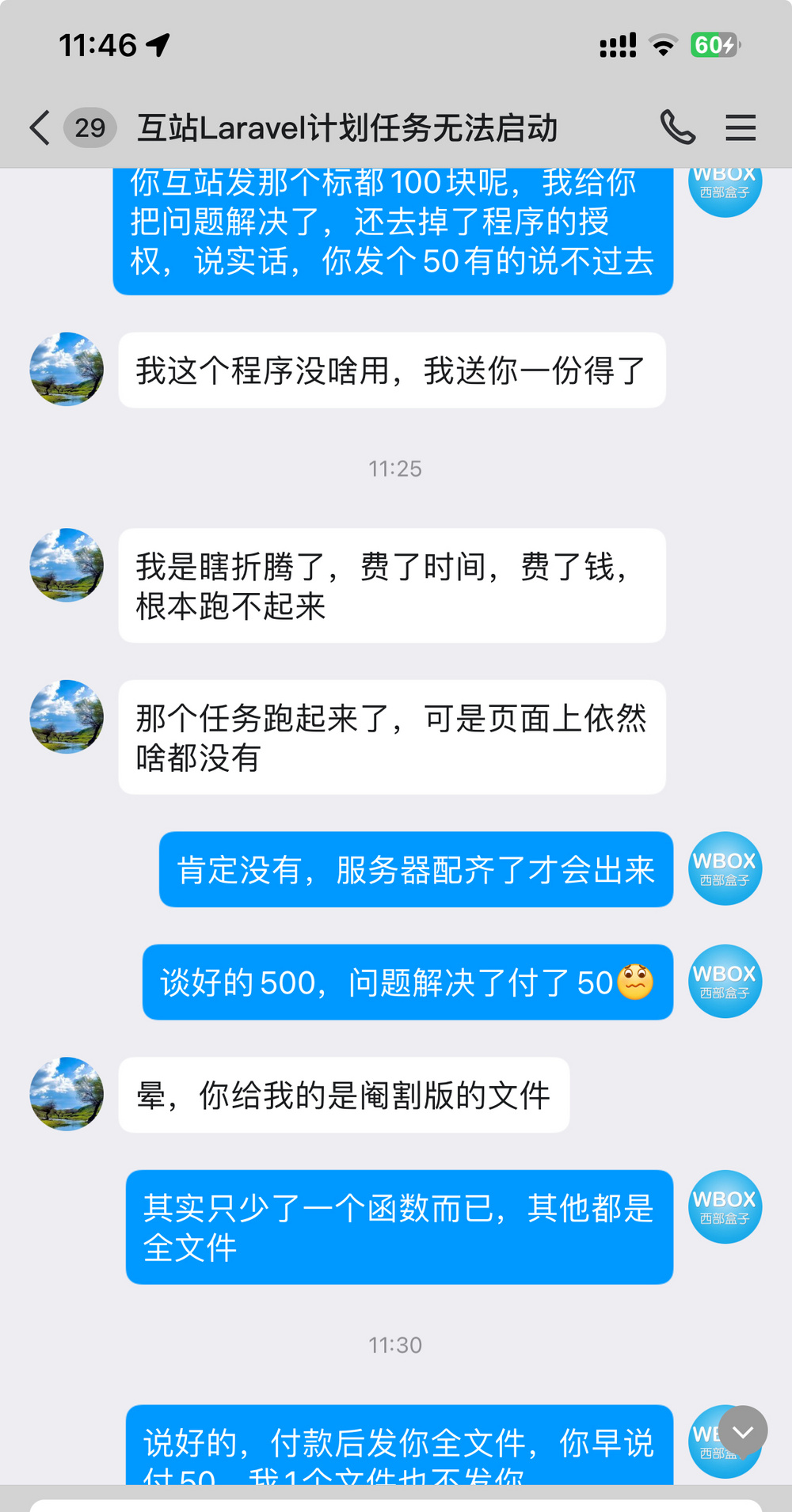792x1512 pixels.
Task: Tap the dizzy face emoji in the message
Action: pyautogui.click(x=634, y=982)
